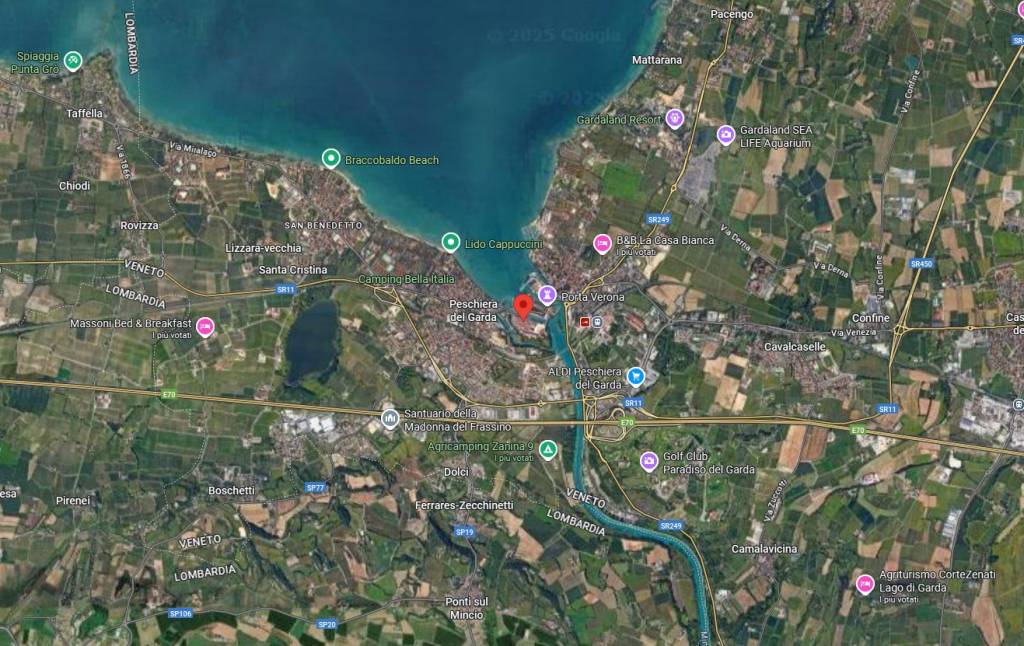Tap the Massoni Bed & Breakfast pin
The image size is (1024, 646).
click(x=205, y=326)
